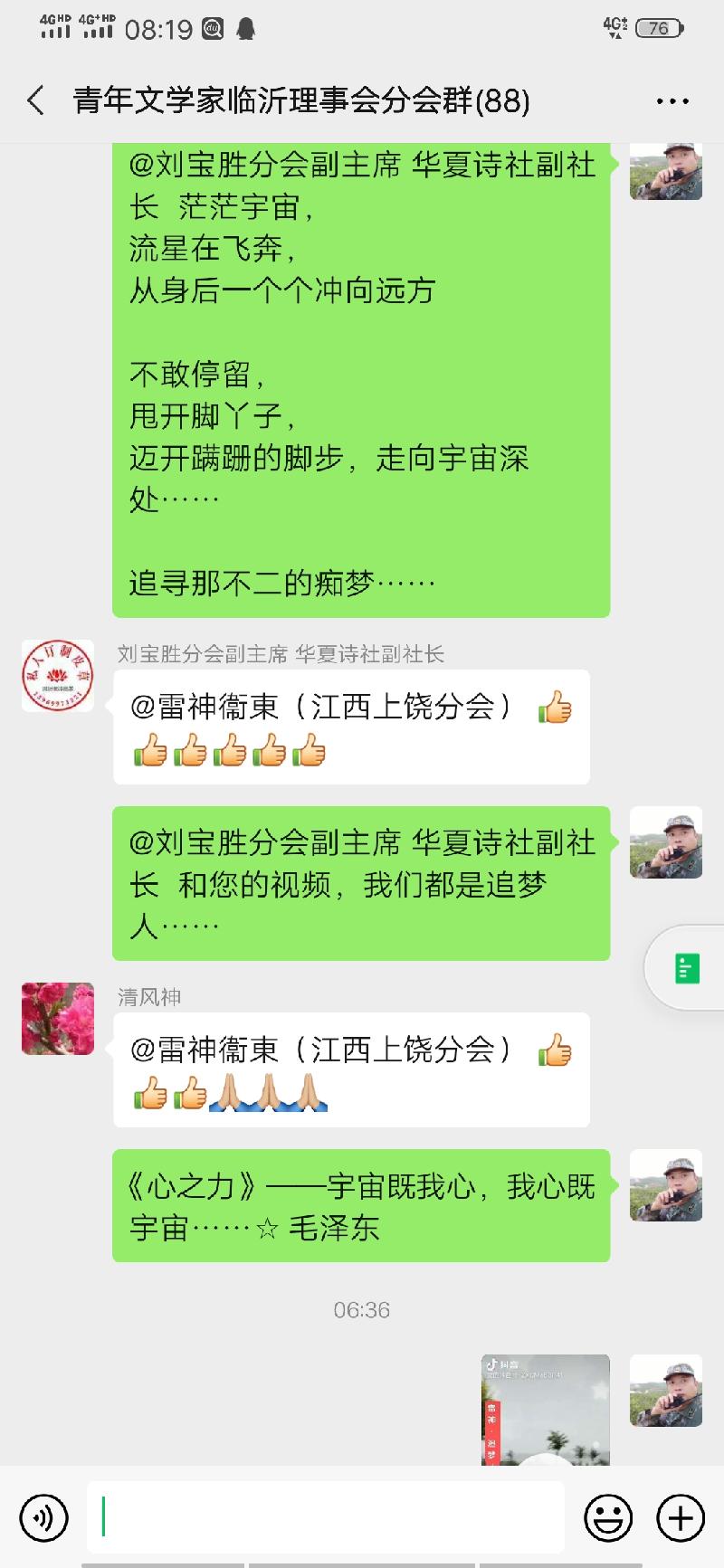Screen dimensions: 724x1568
Task: Open own avatar beside the 《心之力》 message
Action: (666, 1185)
